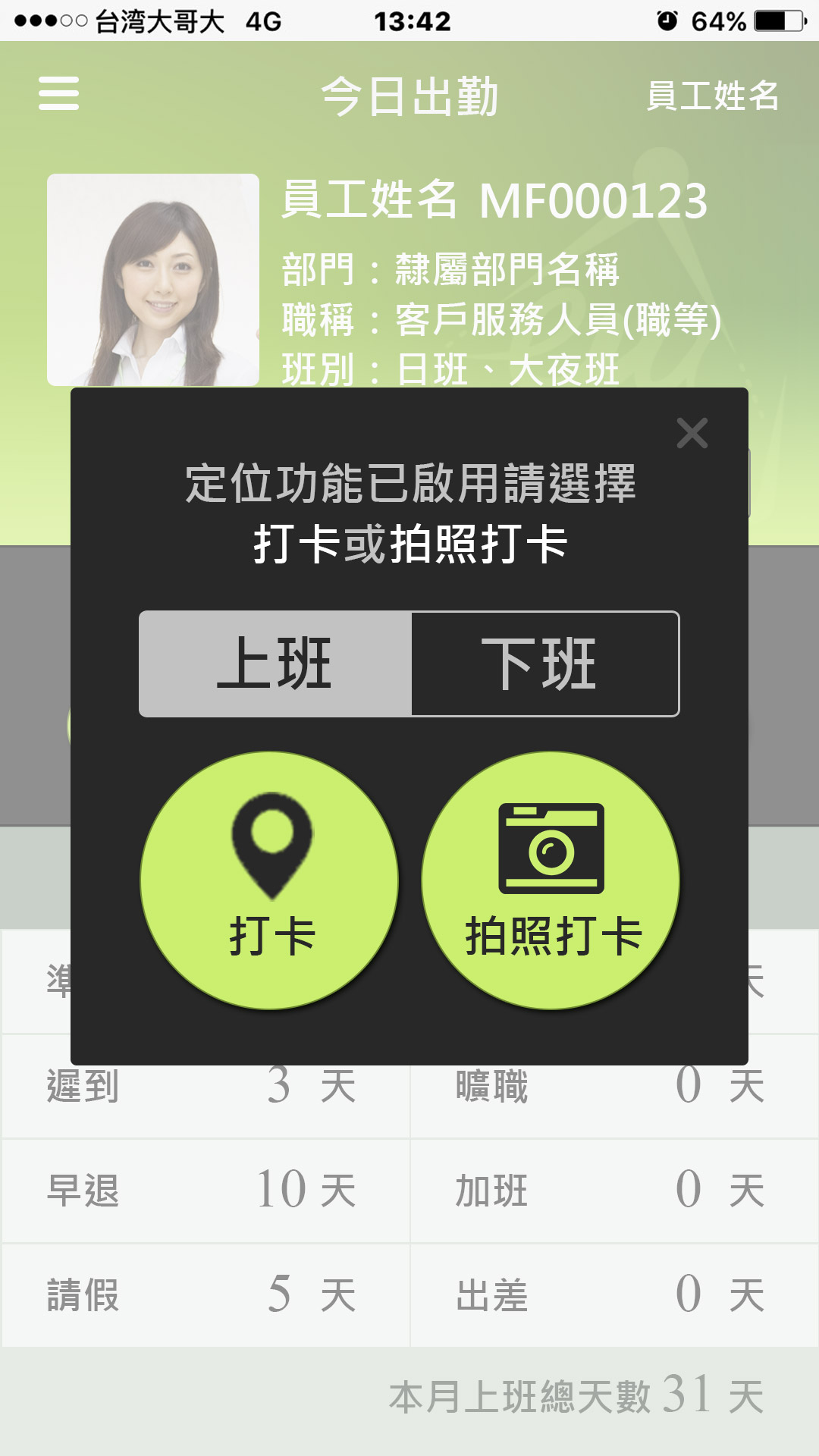Screen dimensions: 819x1456
Task: Tap the 拍照打卡 camera button
Action: click(x=551, y=880)
